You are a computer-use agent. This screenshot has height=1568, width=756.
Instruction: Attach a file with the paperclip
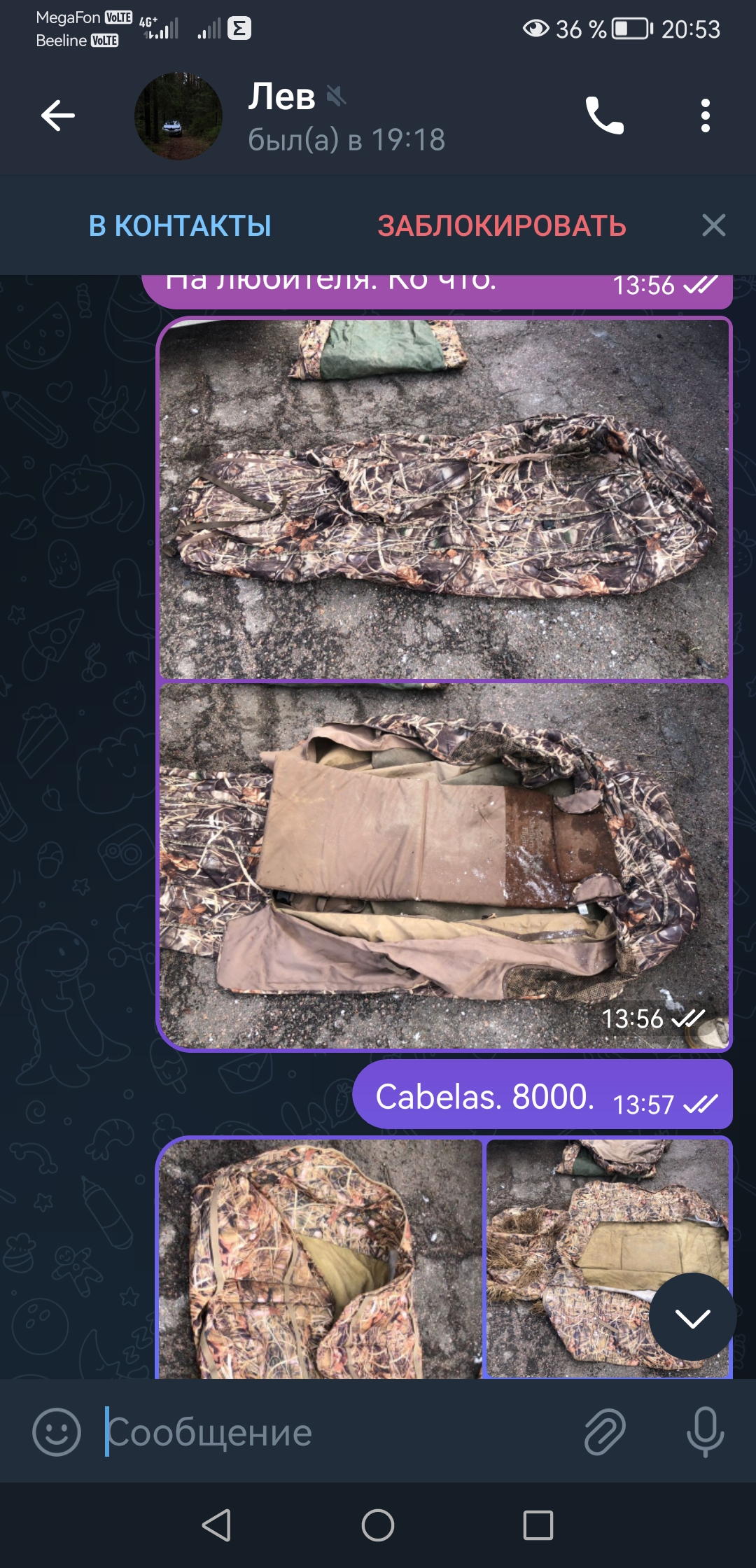click(604, 1432)
